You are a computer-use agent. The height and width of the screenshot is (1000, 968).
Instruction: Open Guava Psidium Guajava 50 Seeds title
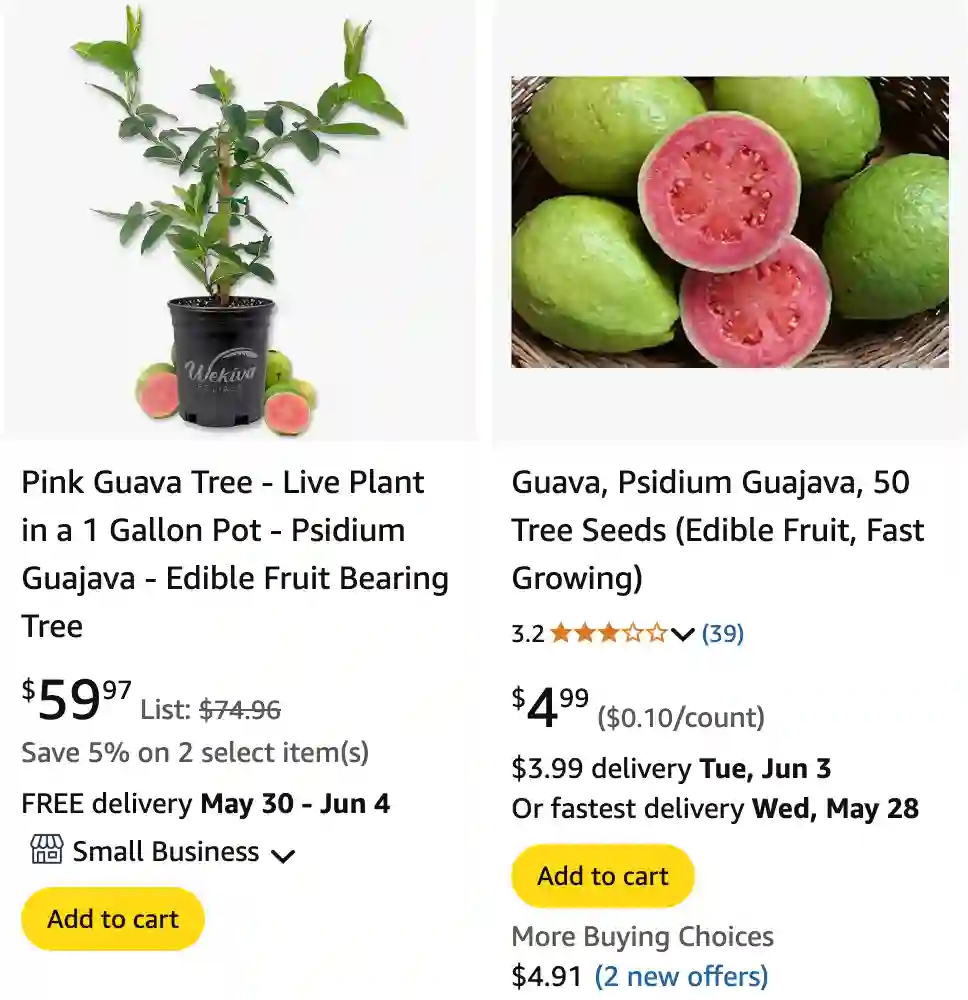[x=717, y=530]
